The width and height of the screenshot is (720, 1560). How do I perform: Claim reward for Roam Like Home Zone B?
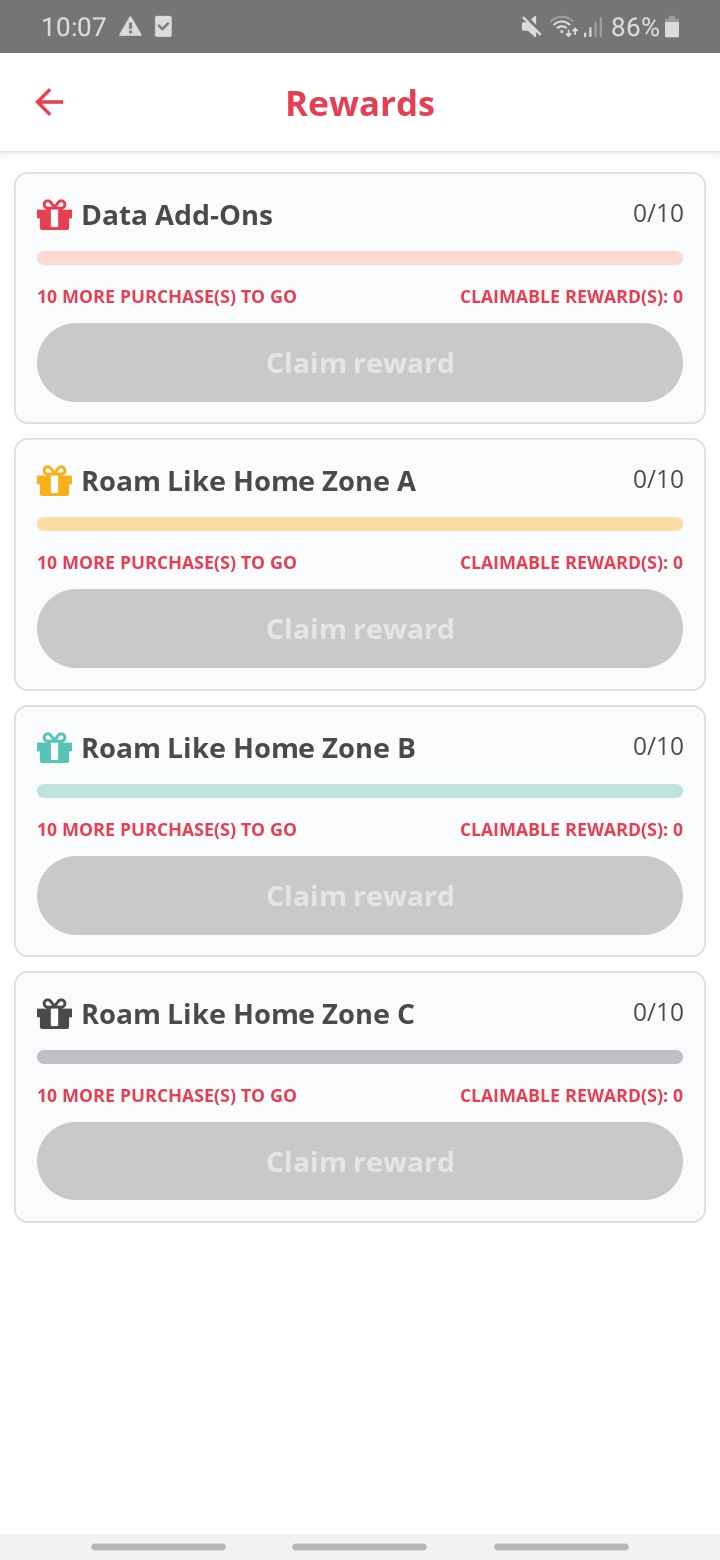tap(360, 895)
